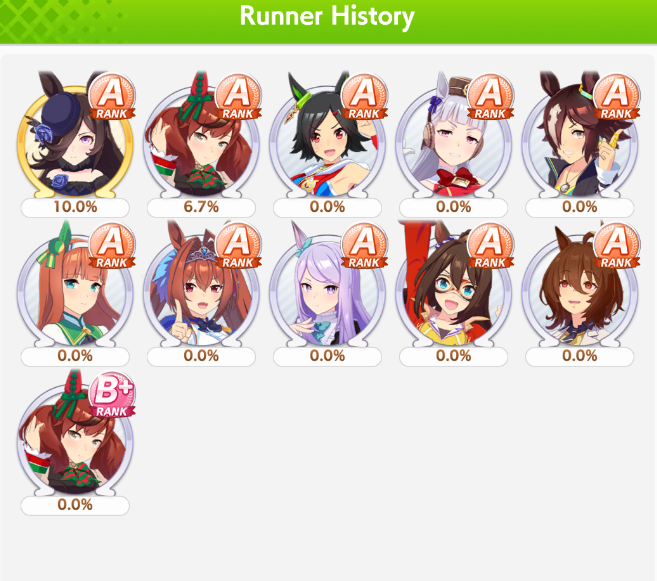657x581 pixels.
Task: Open the runner wearing glasses
Action: 452,284
